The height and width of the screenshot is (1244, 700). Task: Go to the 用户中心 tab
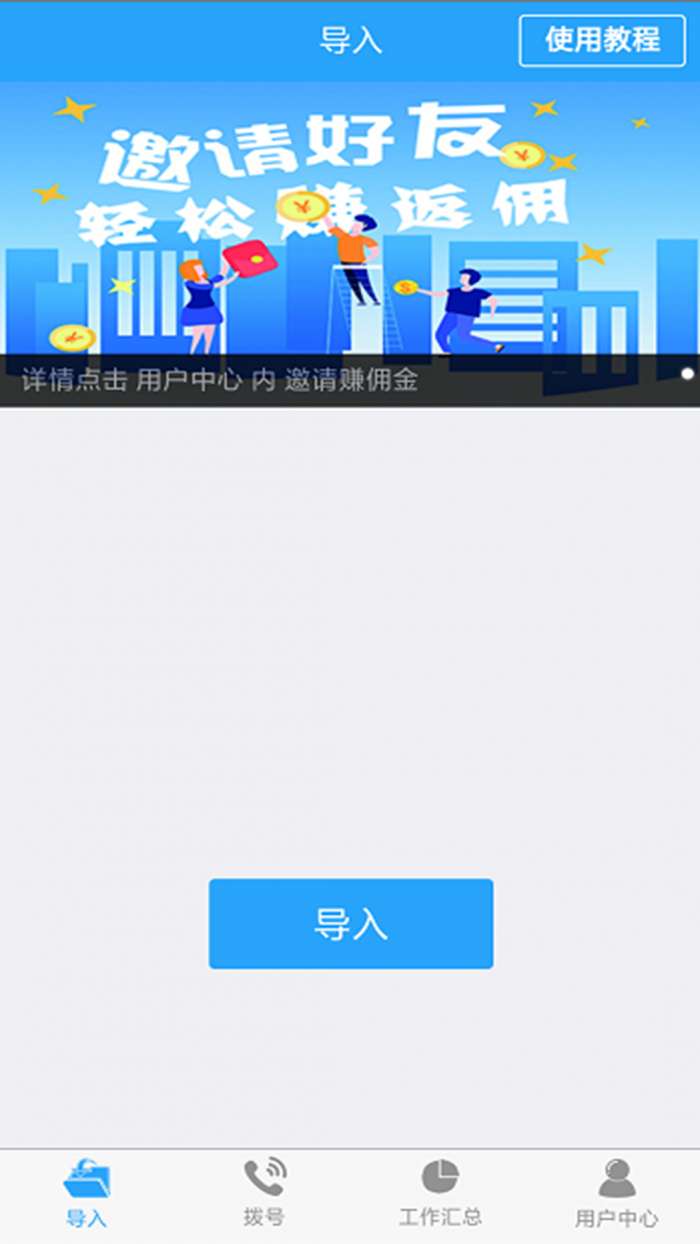click(616, 1195)
